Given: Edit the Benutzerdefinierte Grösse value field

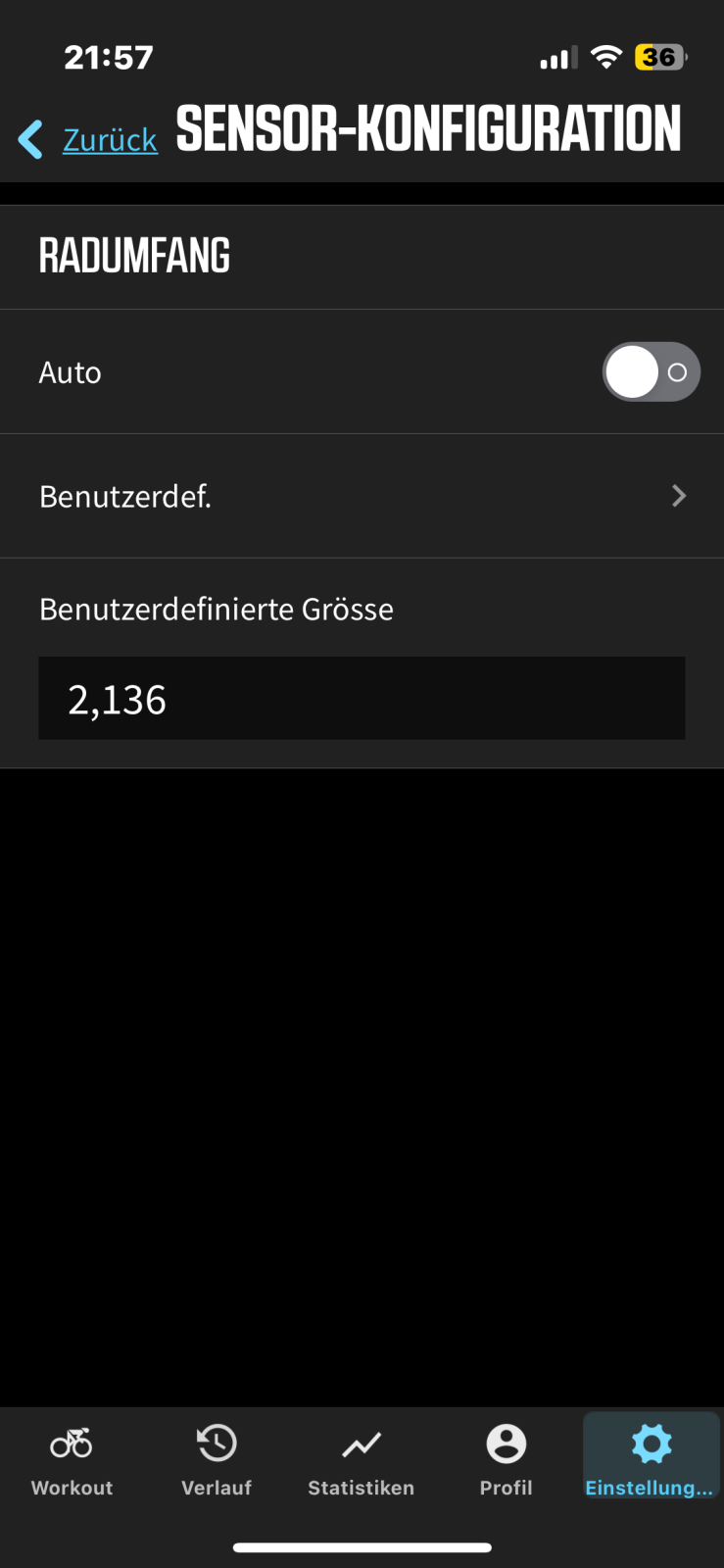Looking at the screenshot, I should 362,699.
